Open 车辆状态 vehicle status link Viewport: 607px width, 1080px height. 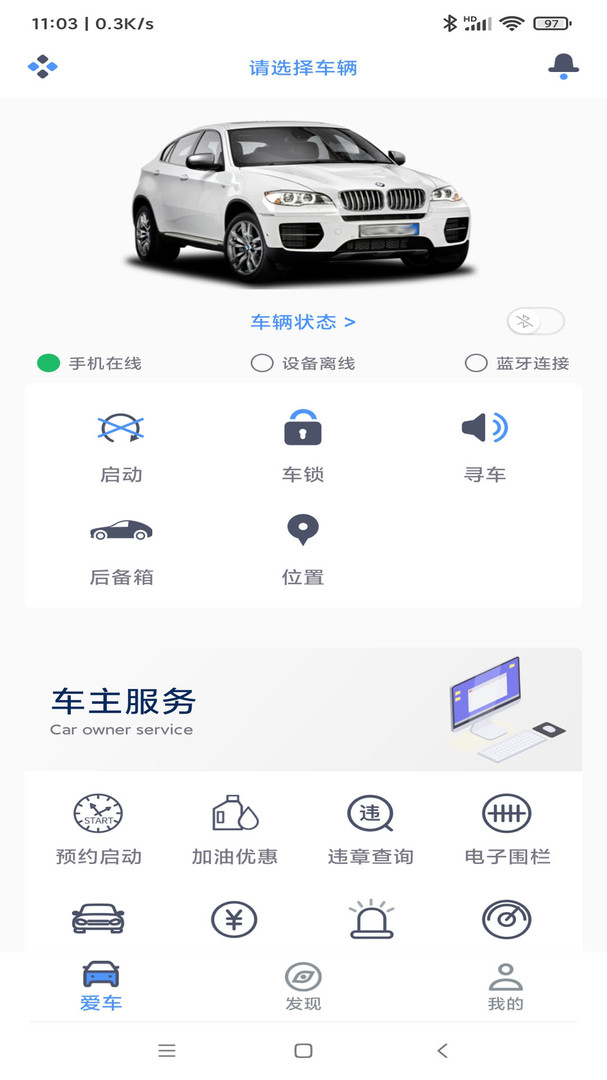[303, 322]
